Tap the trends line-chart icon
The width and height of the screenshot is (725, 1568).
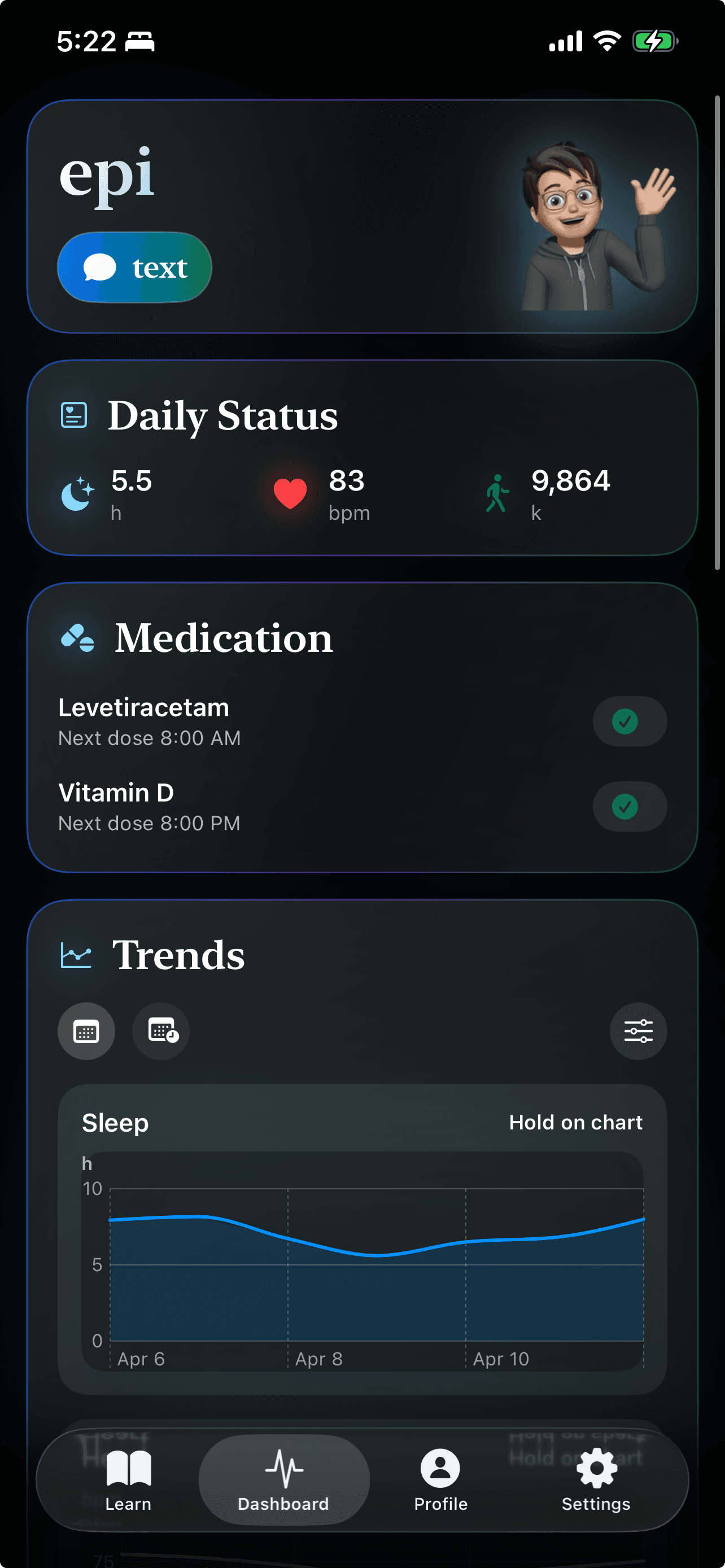point(76,954)
